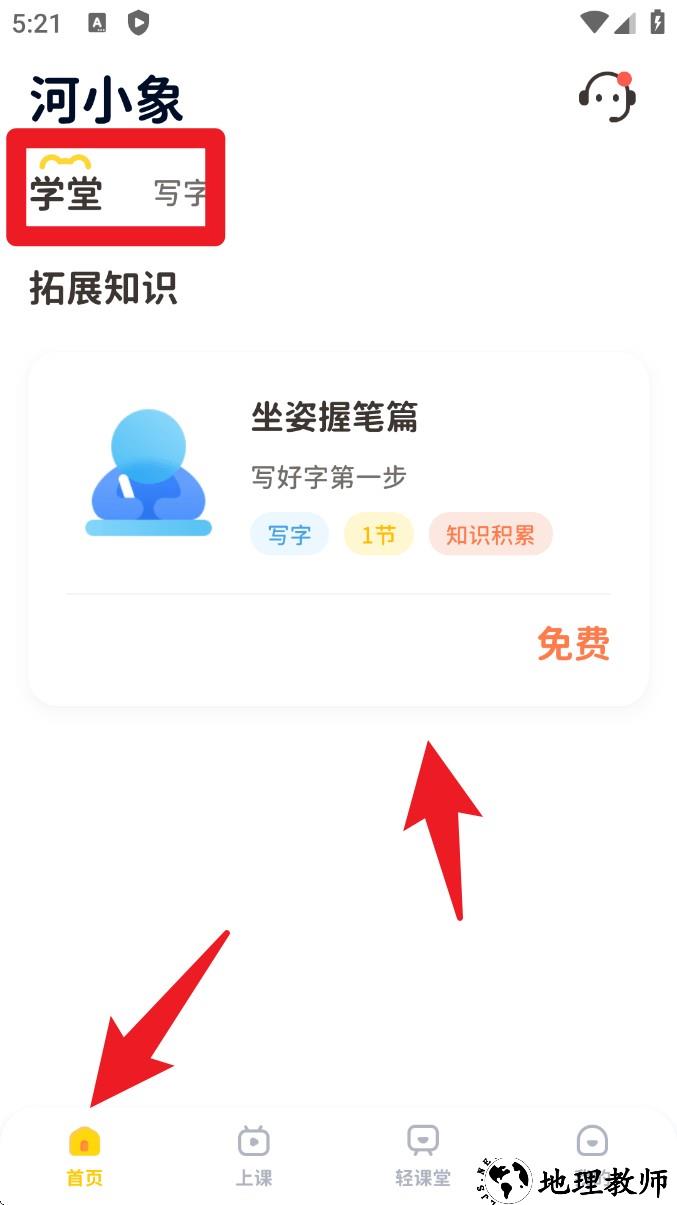Switch to the 写字 top tab

pyautogui.click(x=180, y=193)
